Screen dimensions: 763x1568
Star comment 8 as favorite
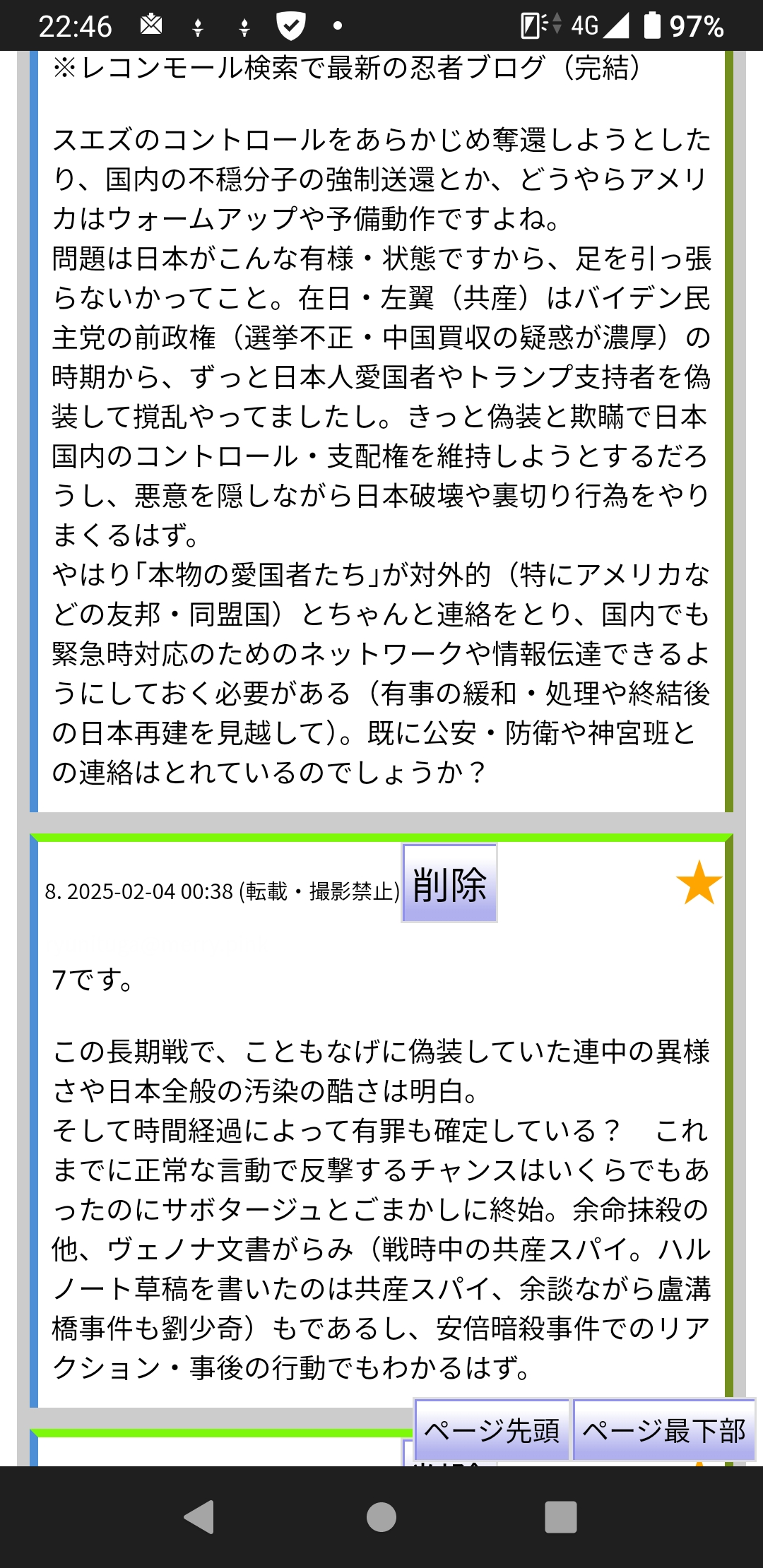[699, 883]
